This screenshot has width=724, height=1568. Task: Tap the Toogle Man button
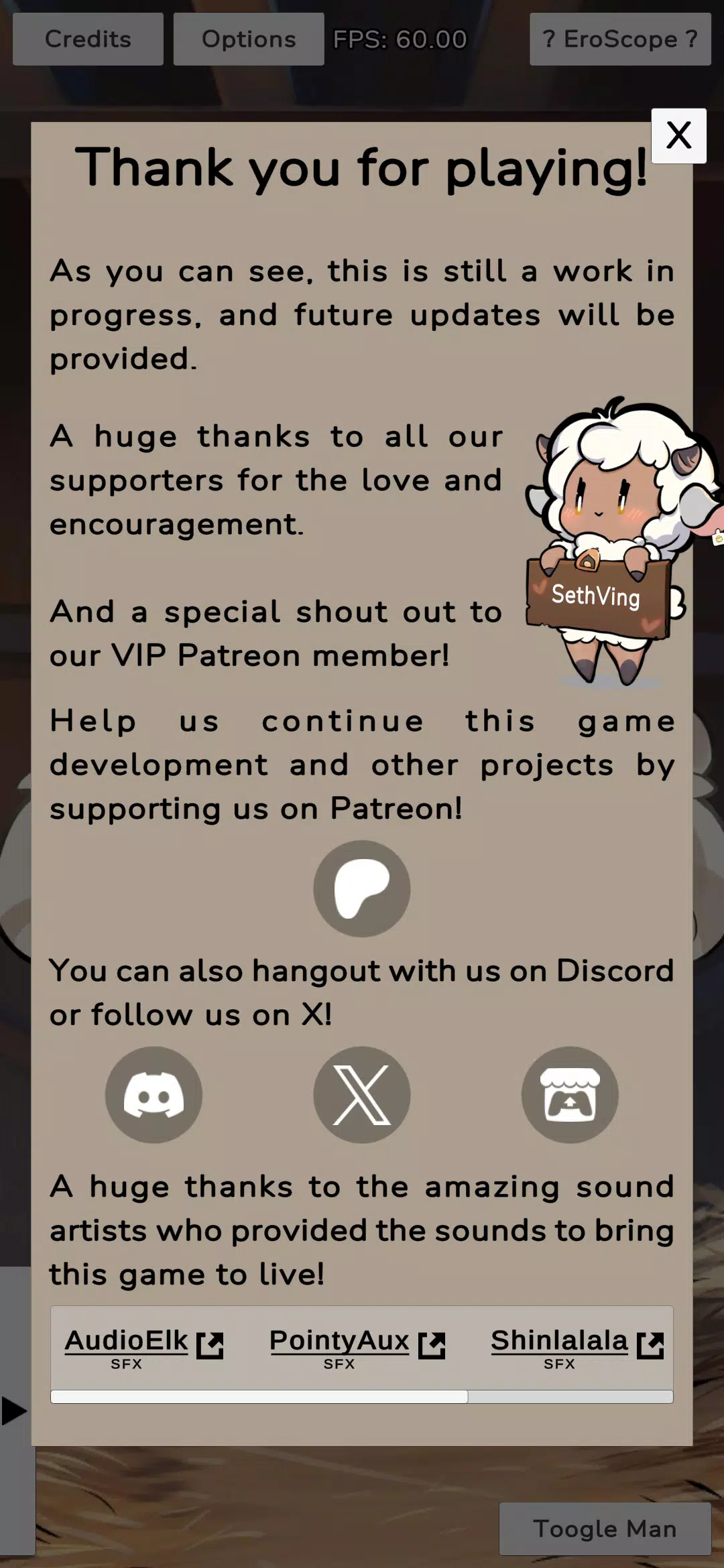(605, 1528)
